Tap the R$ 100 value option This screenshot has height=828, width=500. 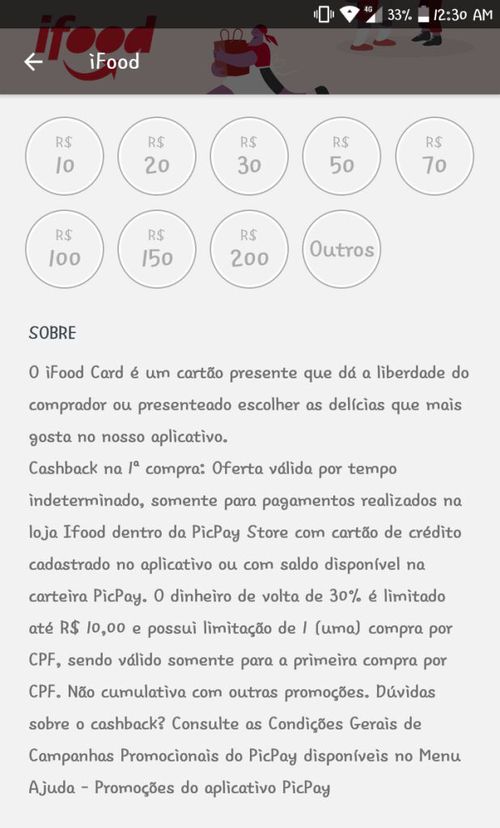pyautogui.click(x=64, y=249)
